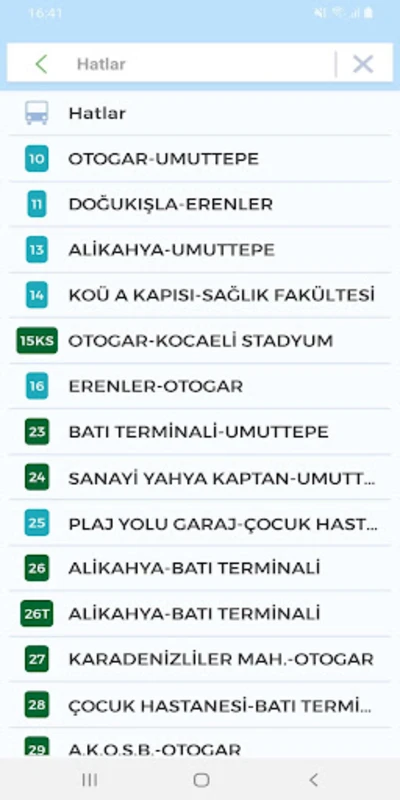
Task: Tap the green back arrow in search bar
Action: tap(41, 64)
